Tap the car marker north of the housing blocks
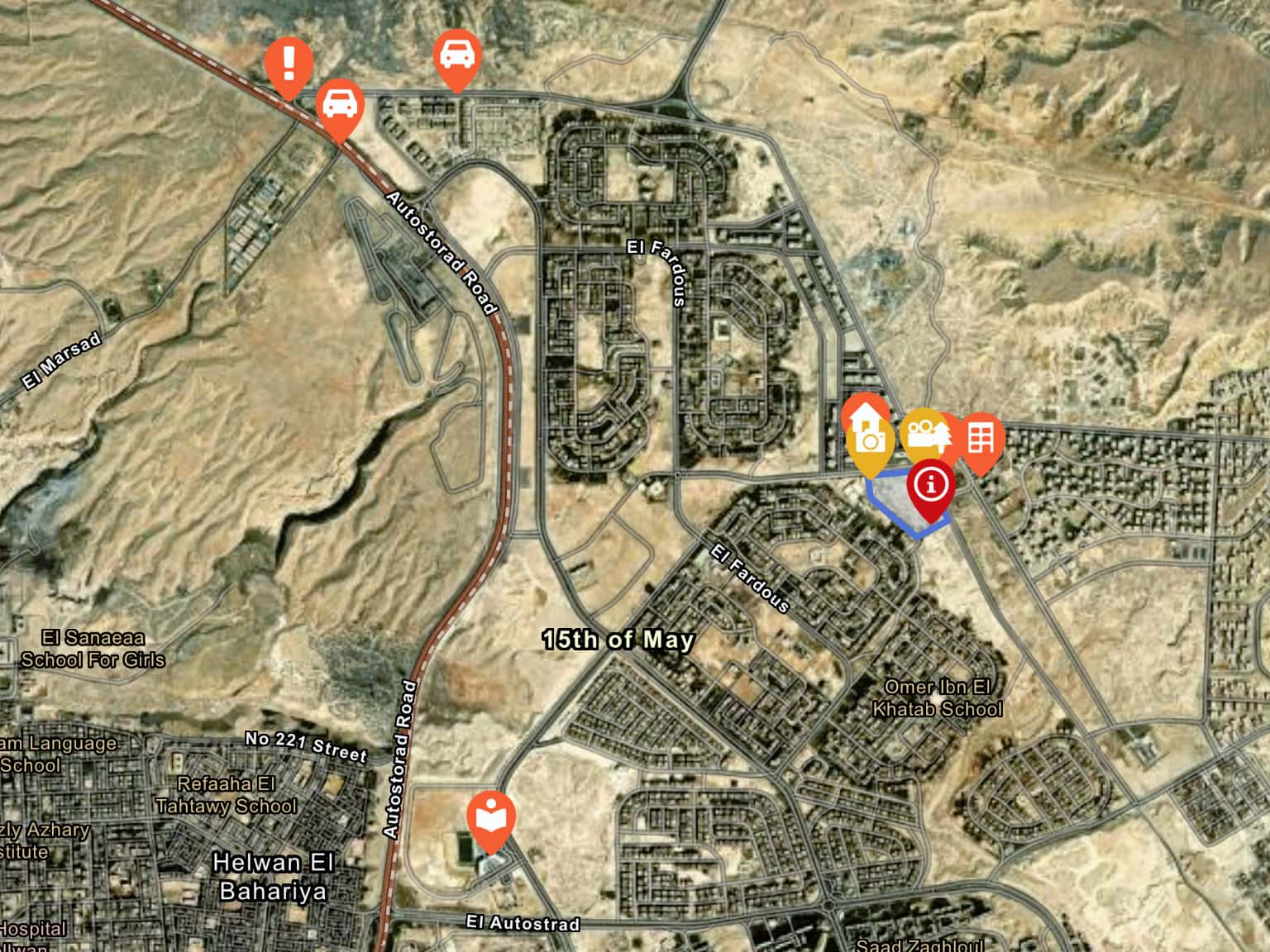1270x952 pixels. [457, 55]
